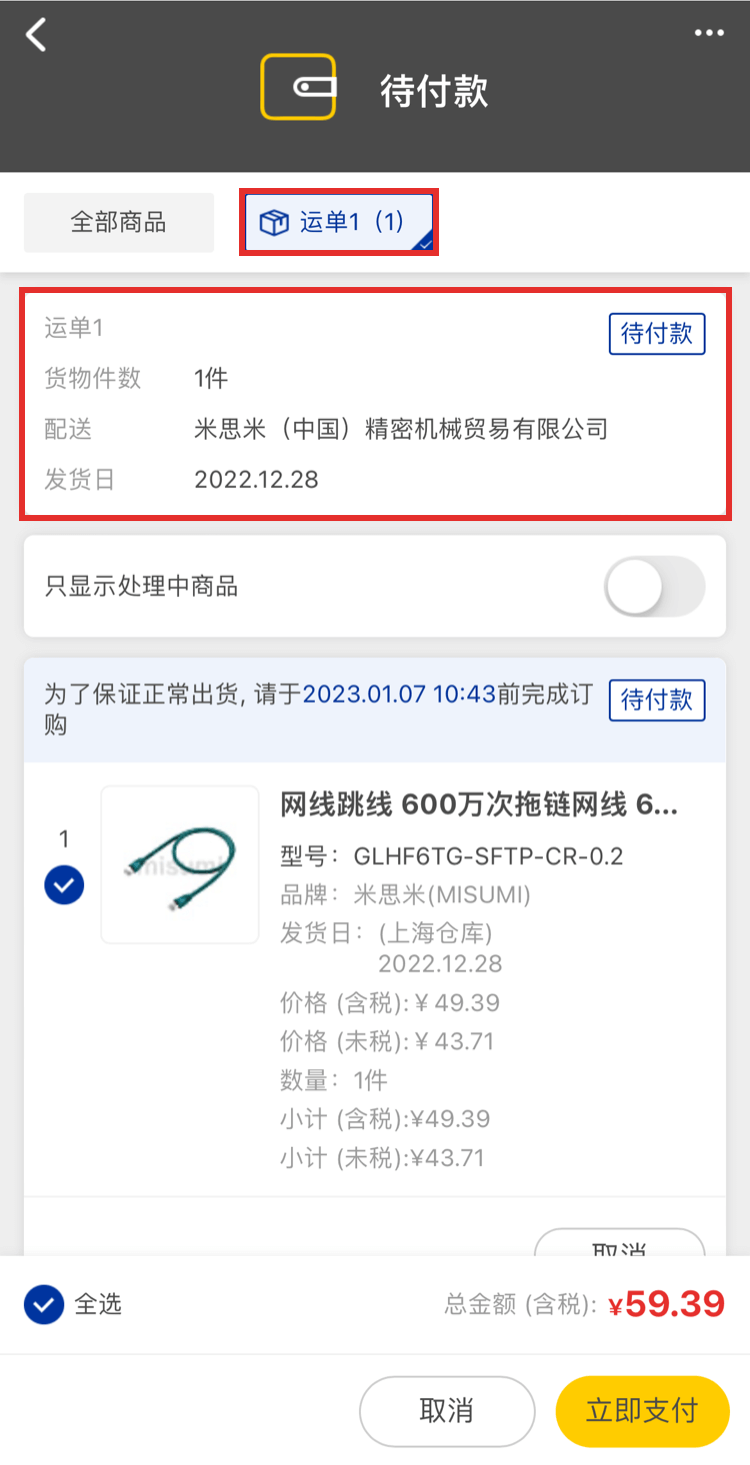Screen dimensions: 750x1465
Task: Open the 网线跳线 product image
Action: coord(180,864)
